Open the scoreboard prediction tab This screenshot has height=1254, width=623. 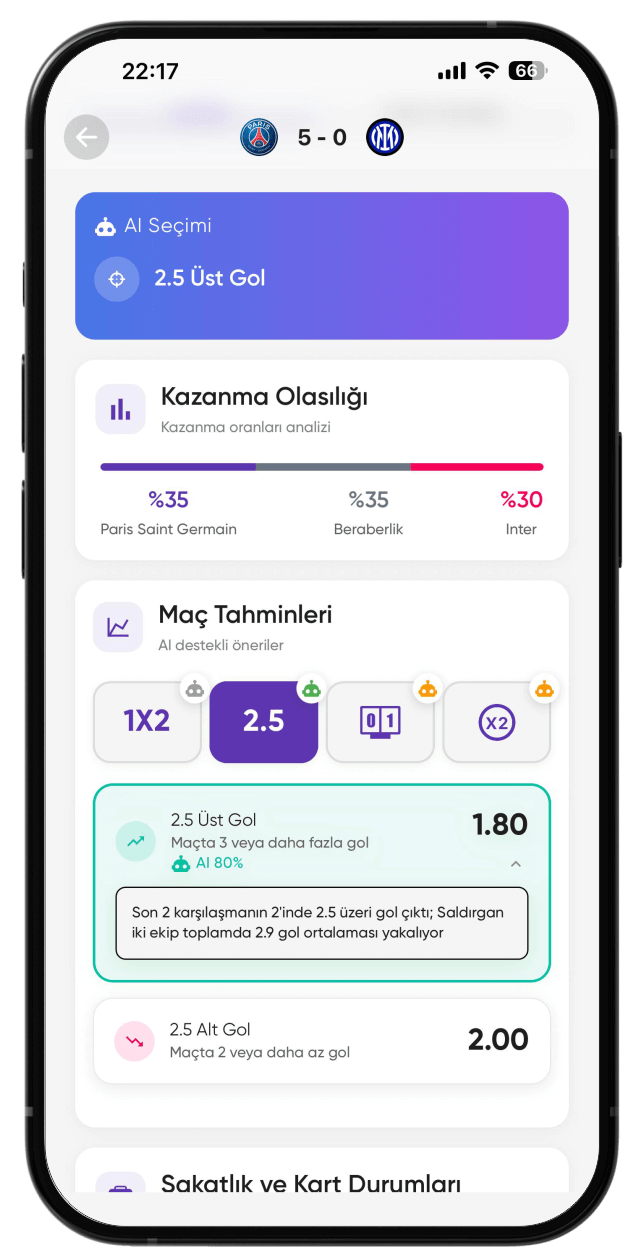[x=380, y=722]
